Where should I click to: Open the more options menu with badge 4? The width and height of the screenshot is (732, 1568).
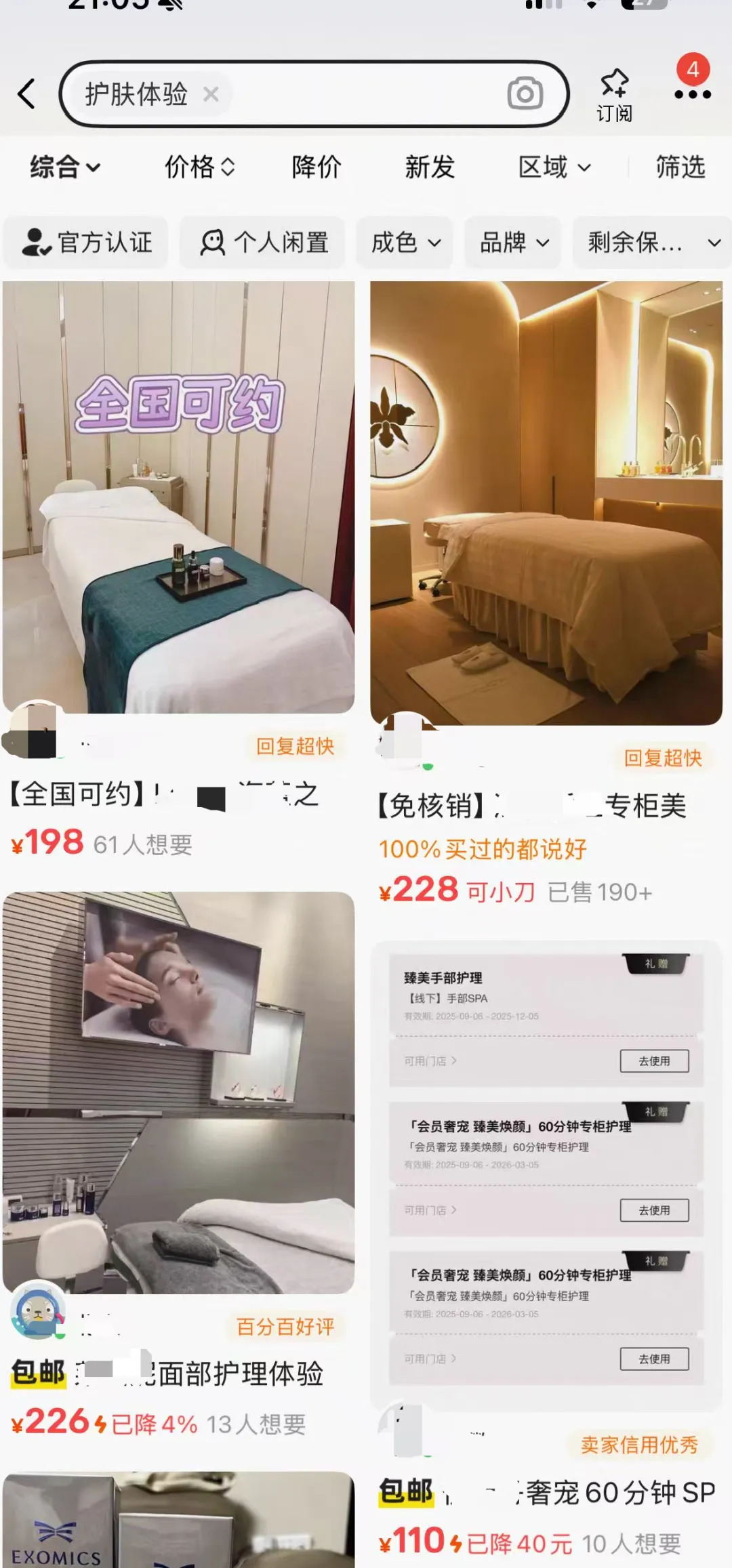(x=693, y=95)
